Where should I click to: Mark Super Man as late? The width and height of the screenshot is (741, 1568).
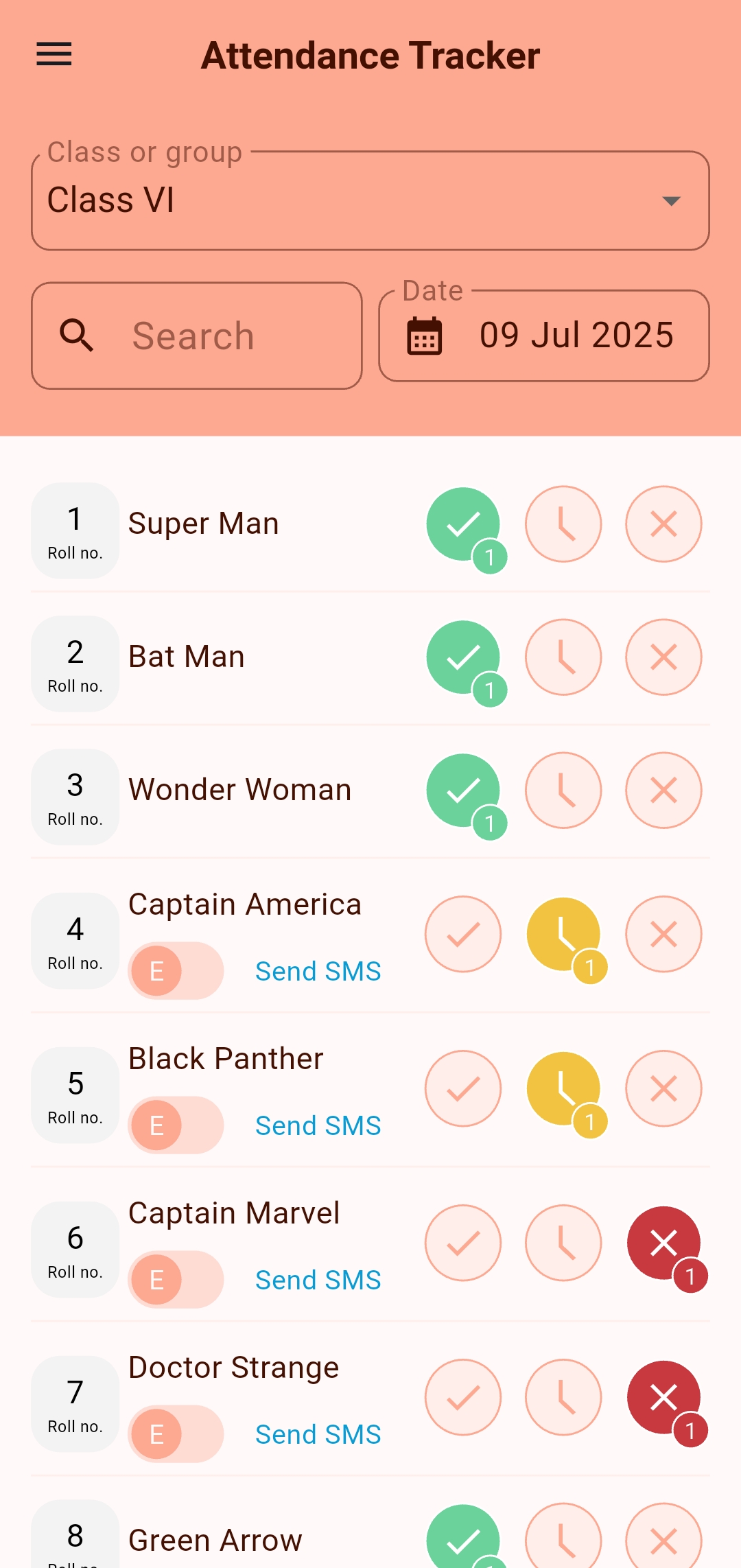point(563,524)
